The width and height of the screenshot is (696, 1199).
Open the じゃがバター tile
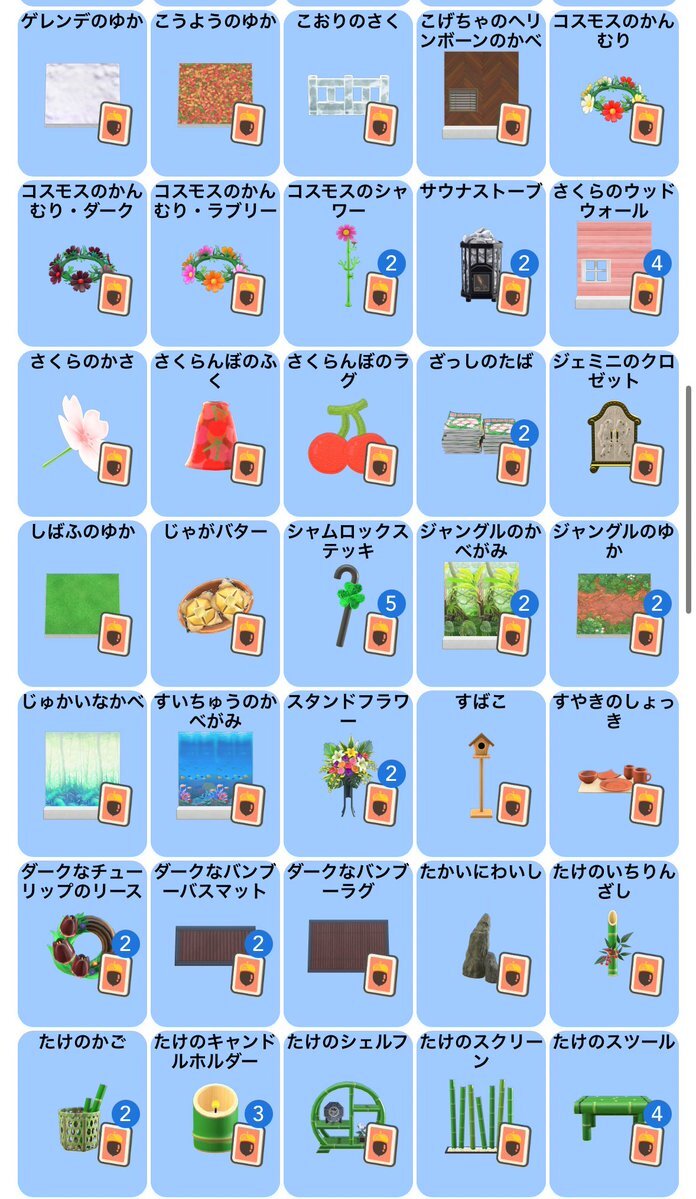pyautogui.click(x=215, y=603)
